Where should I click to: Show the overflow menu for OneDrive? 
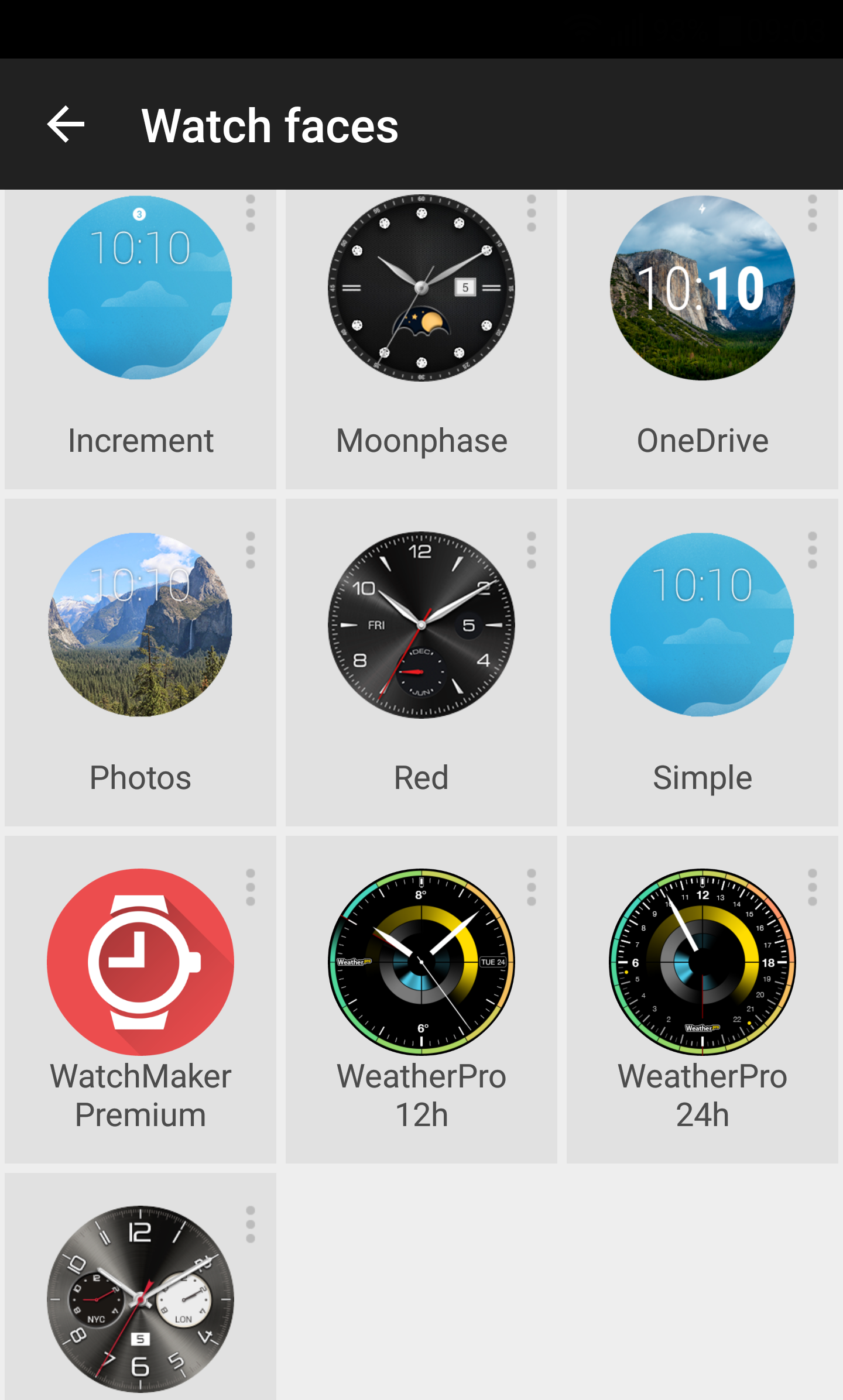(813, 214)
